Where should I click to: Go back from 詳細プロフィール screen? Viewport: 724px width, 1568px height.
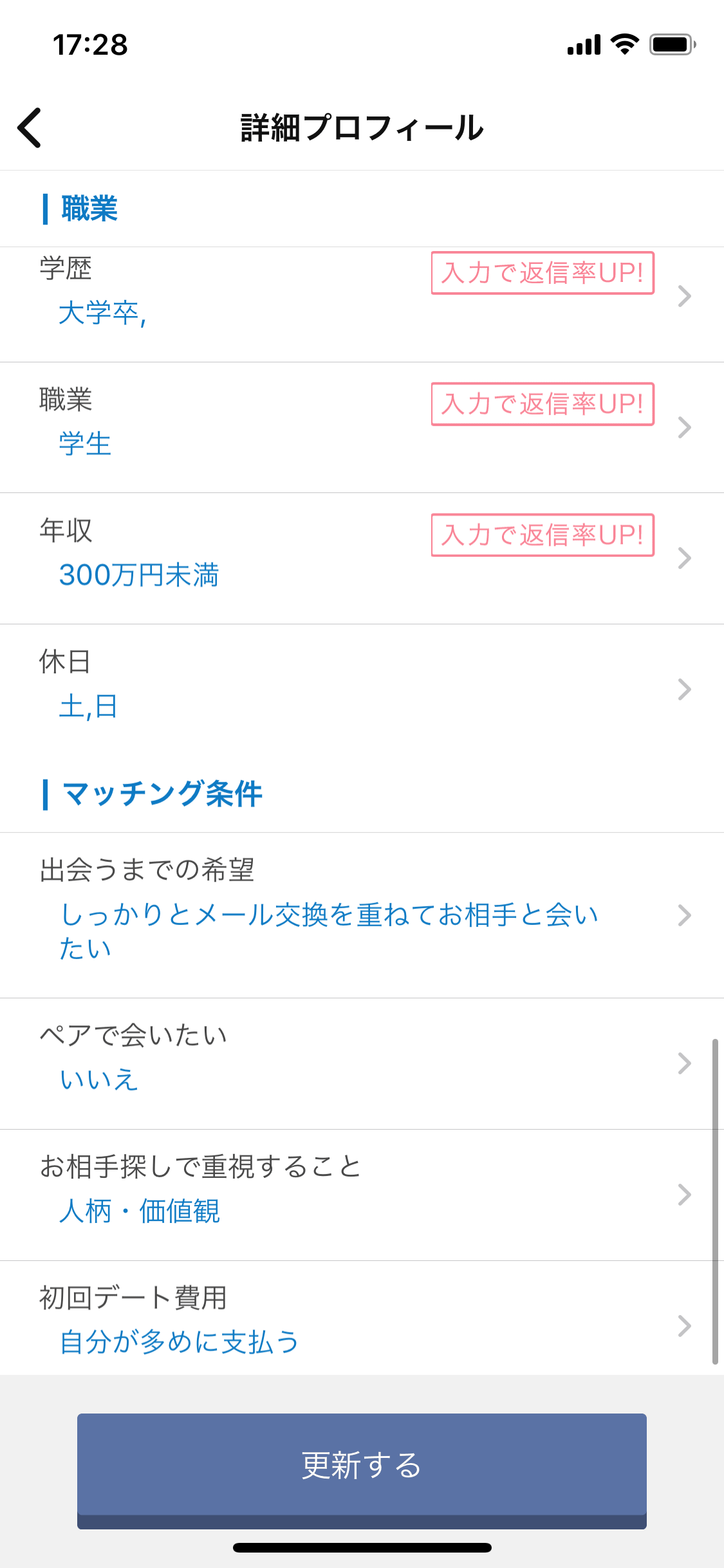click(x=30, y=127)
